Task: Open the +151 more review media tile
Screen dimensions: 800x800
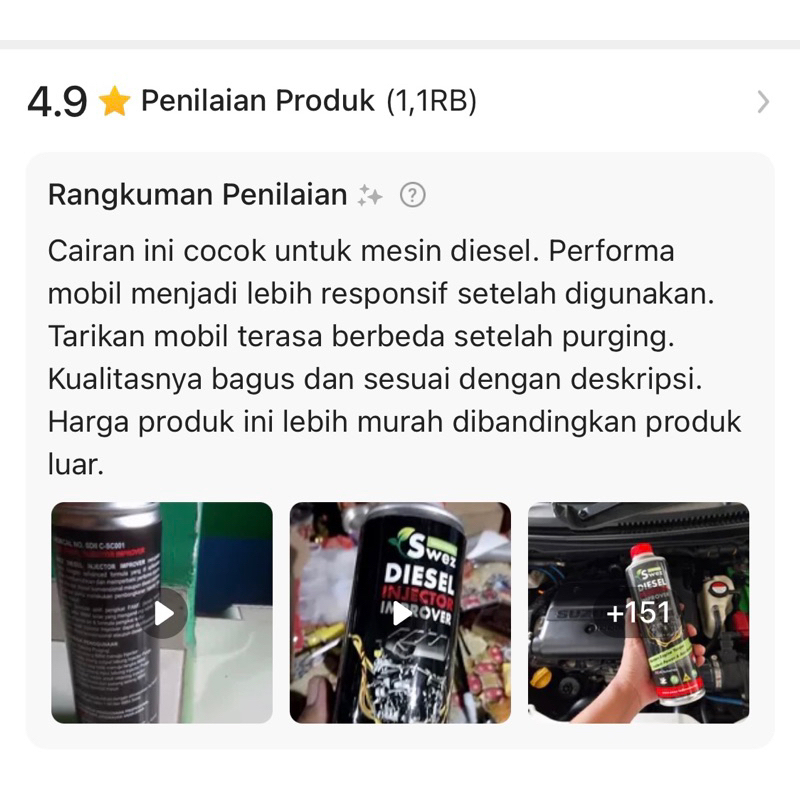Action: [638, 612]
